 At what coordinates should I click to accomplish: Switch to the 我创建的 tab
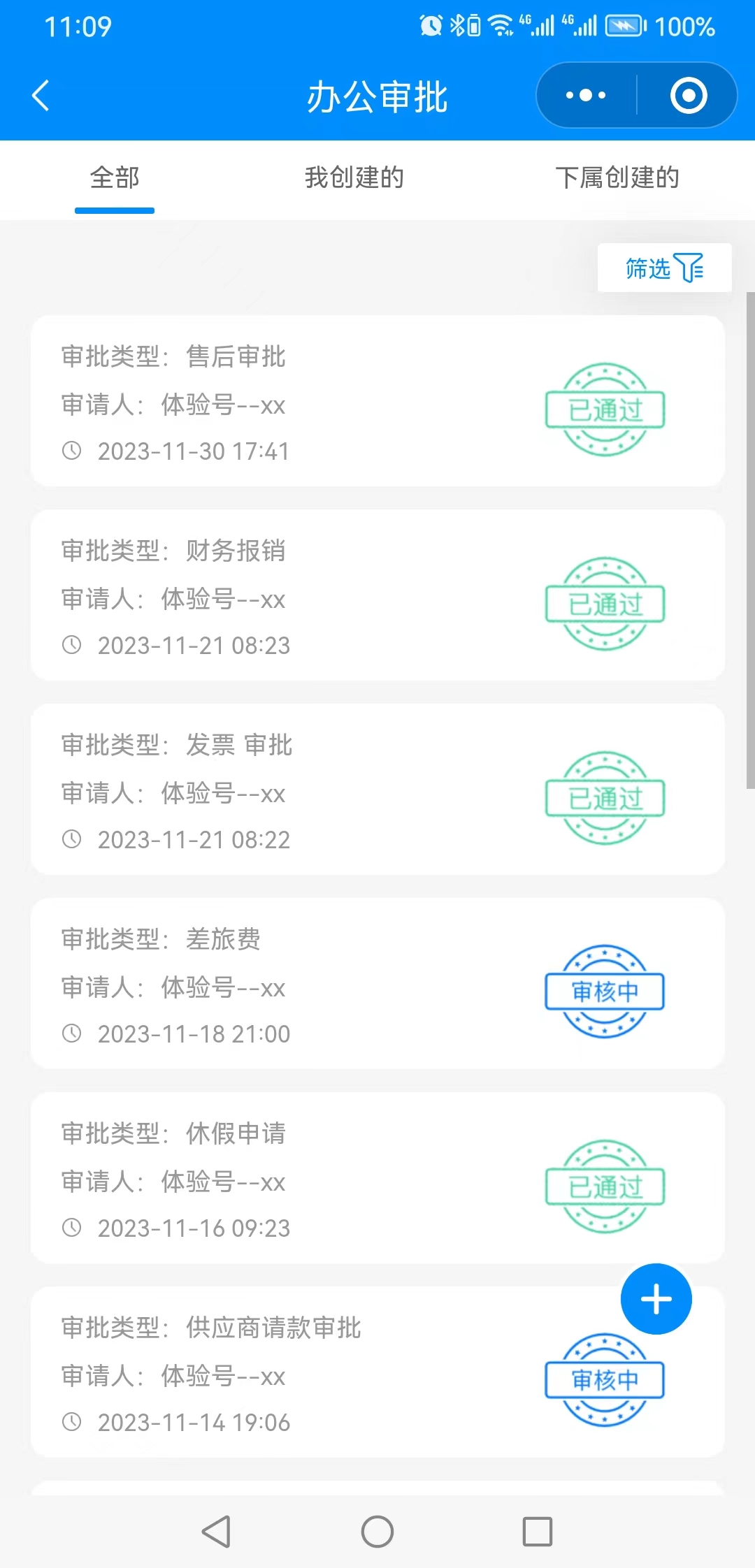point(354,178)
